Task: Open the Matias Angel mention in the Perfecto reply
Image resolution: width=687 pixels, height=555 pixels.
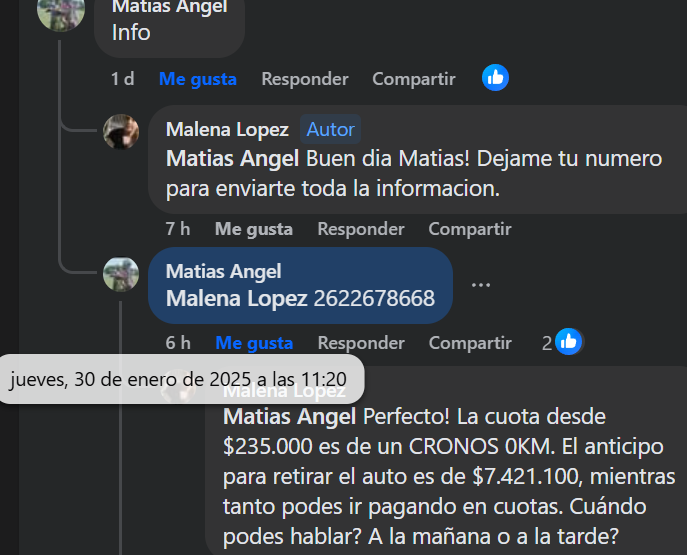Action: coord(289,415)
